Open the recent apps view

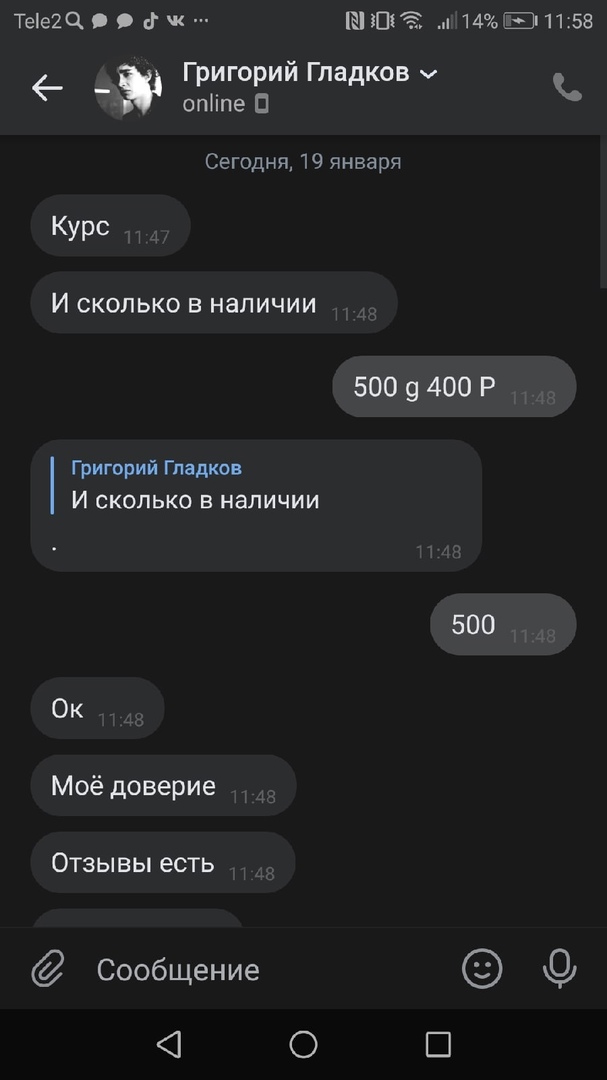click(x=438, y=1045)
